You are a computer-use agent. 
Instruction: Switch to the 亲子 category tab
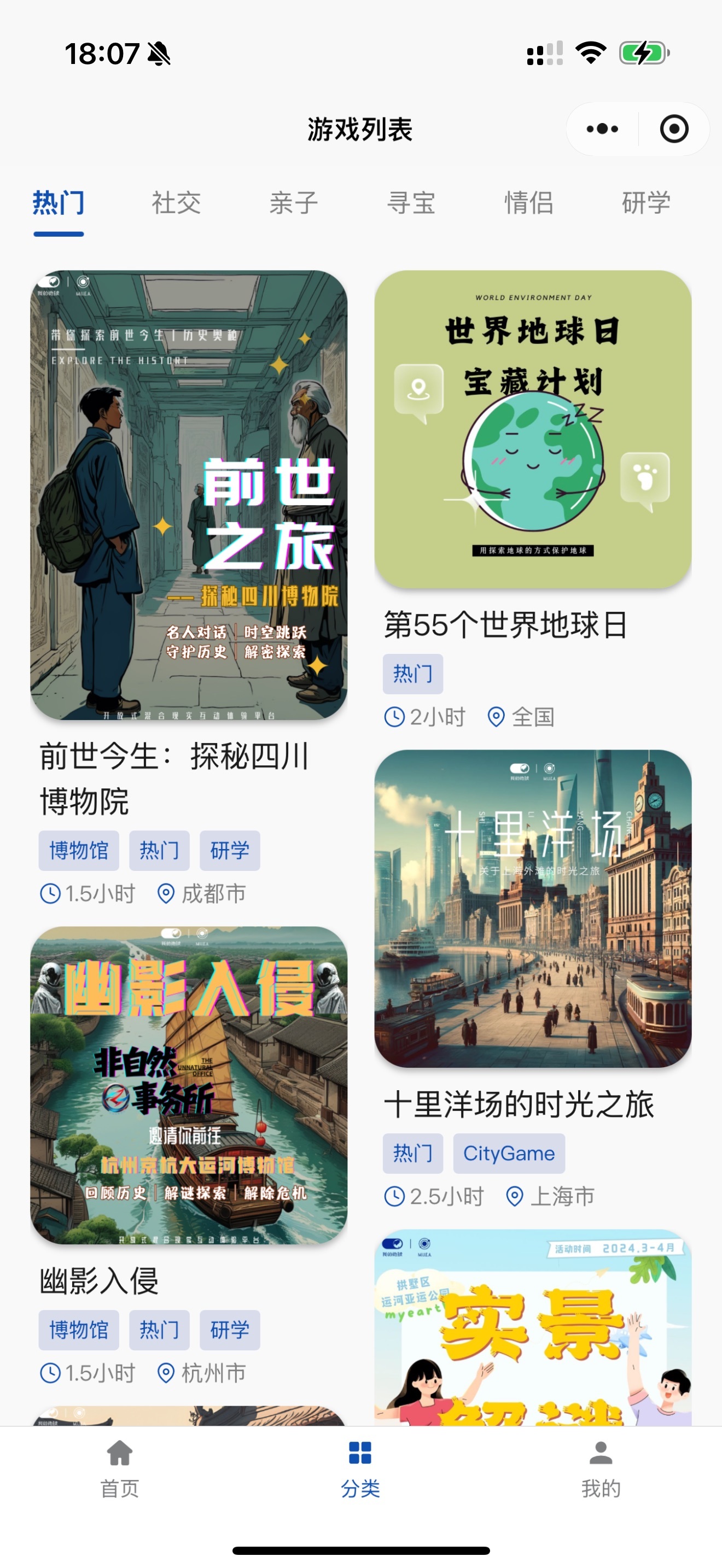point(293,203)
